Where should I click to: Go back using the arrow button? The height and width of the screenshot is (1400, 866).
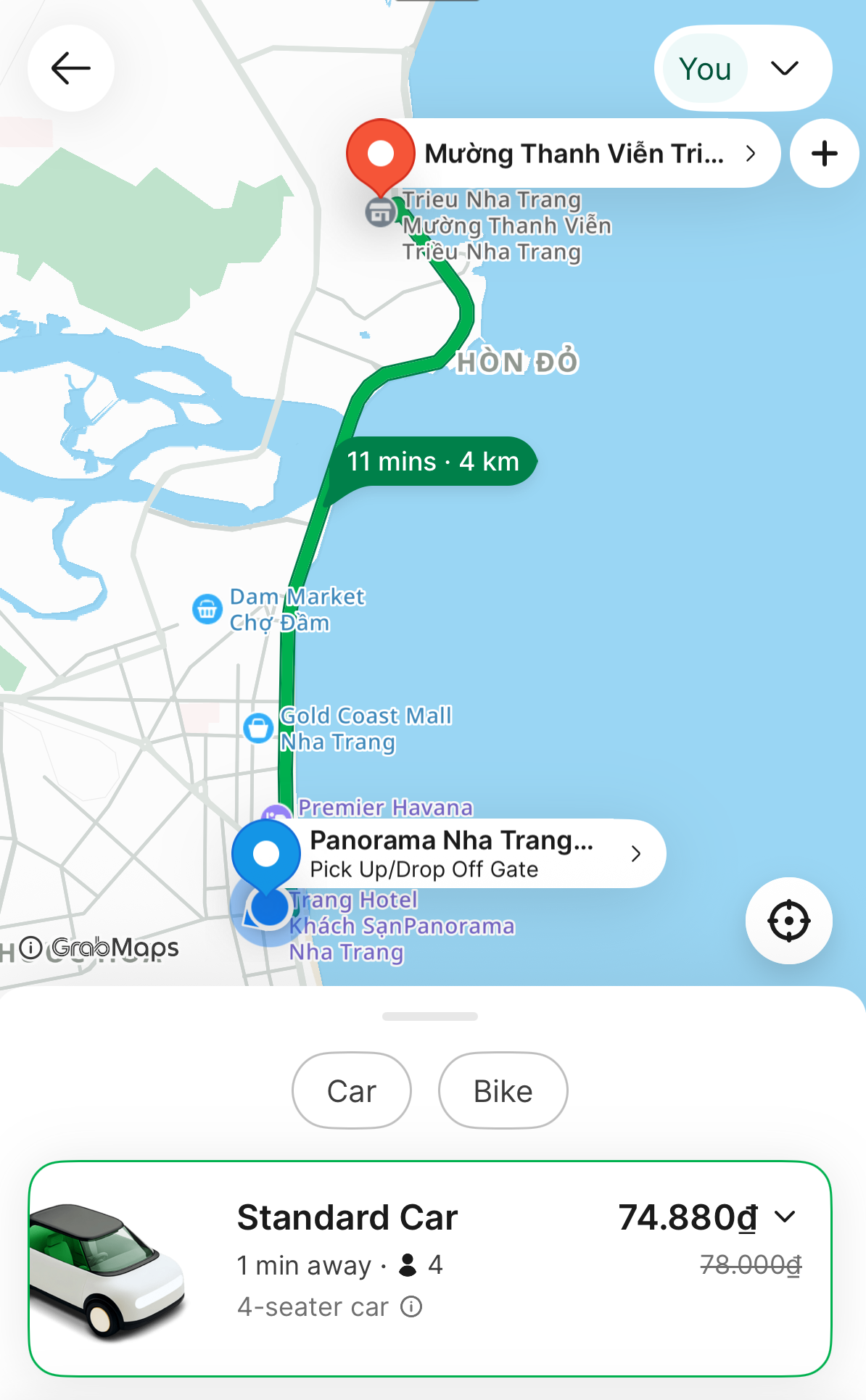pyautogui.click(x=70, y=68)
